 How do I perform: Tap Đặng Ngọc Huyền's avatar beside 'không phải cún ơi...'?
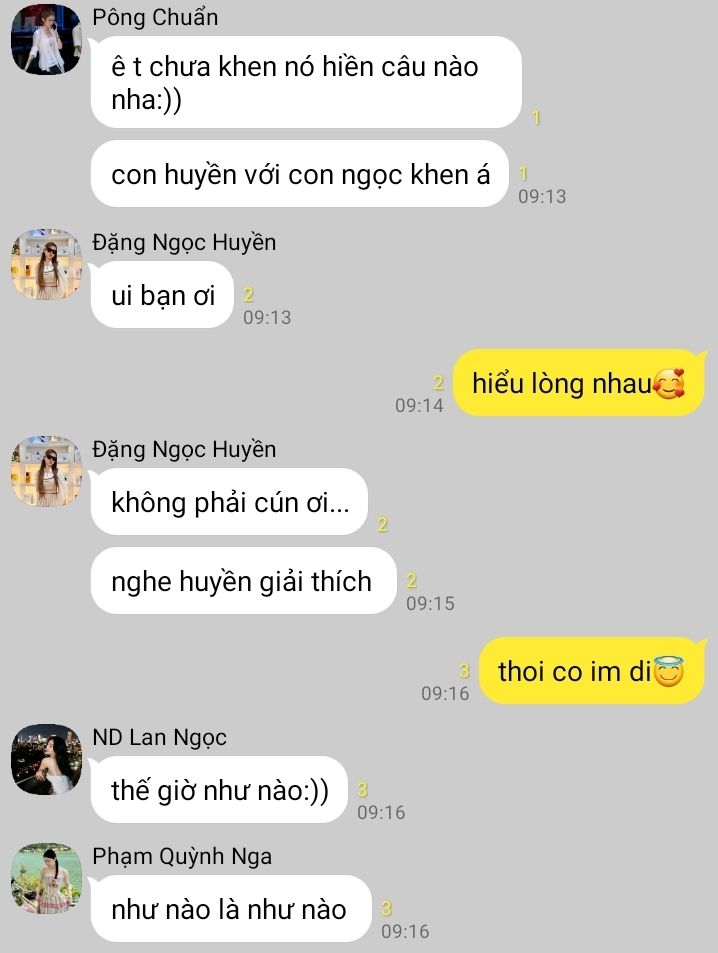point(46,471)
